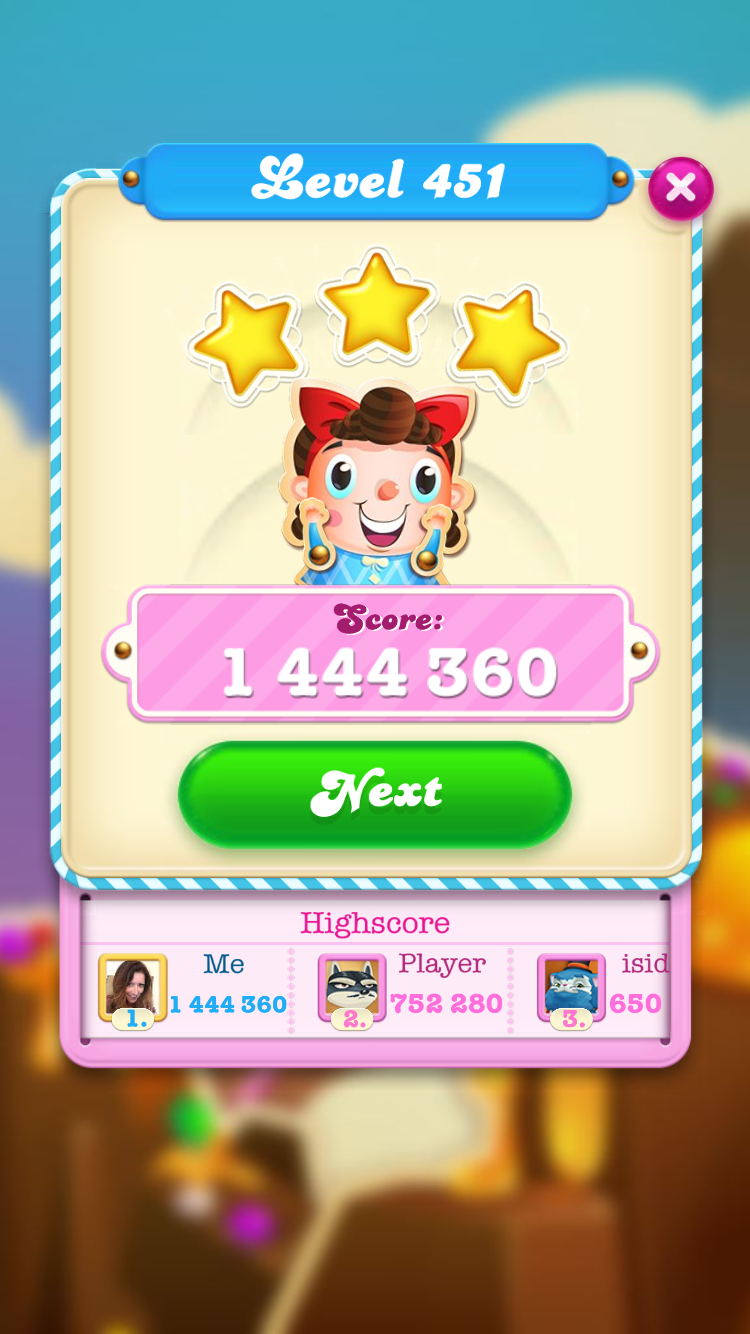750x1334 pixels.
Task: Open Player's second-place highscore entry
Action: pyautogui.click(x=410, y=988)
